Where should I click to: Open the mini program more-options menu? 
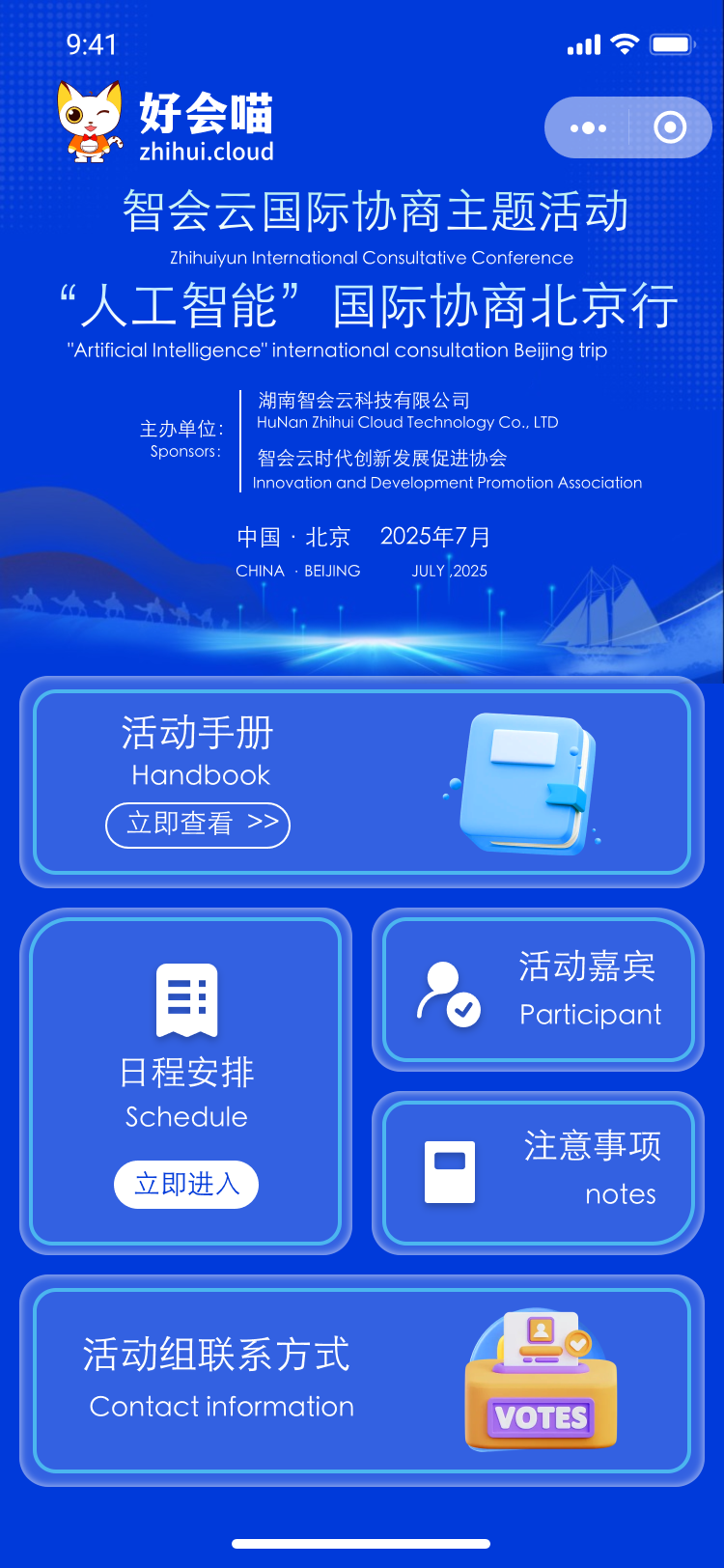588,127
